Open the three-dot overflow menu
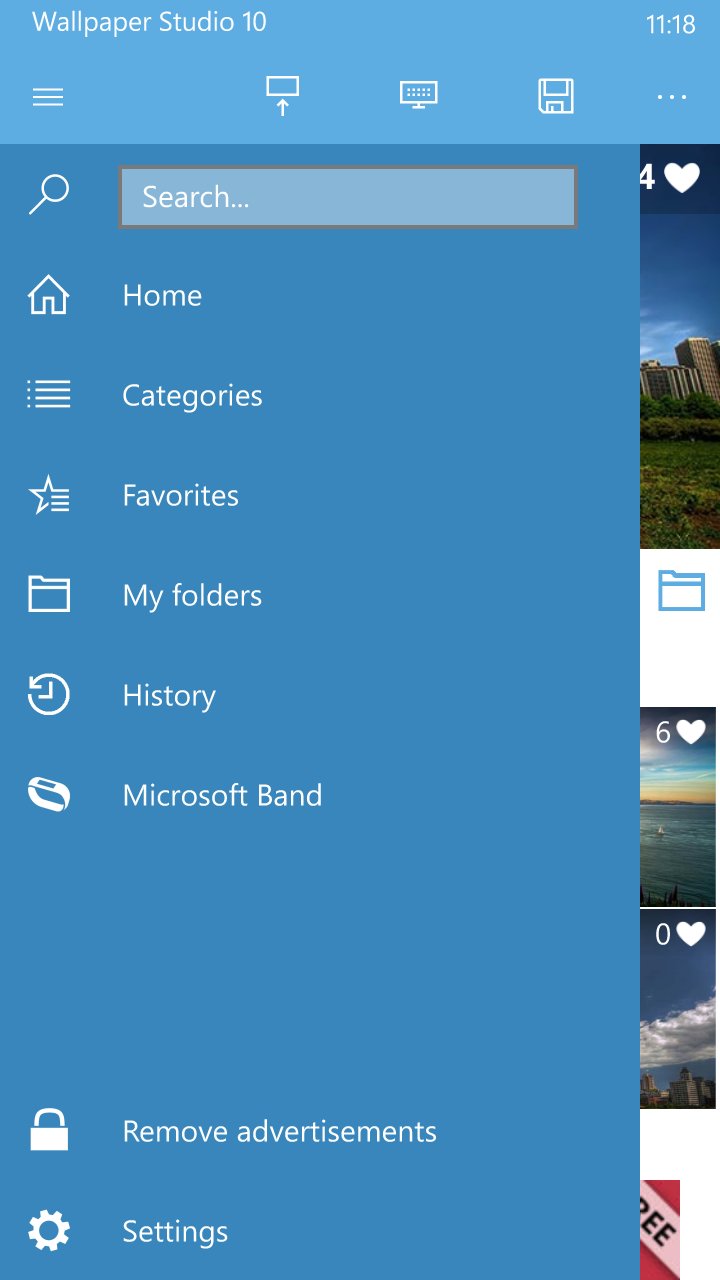The width and height of the screenshot is (720, 1280). 672,97
